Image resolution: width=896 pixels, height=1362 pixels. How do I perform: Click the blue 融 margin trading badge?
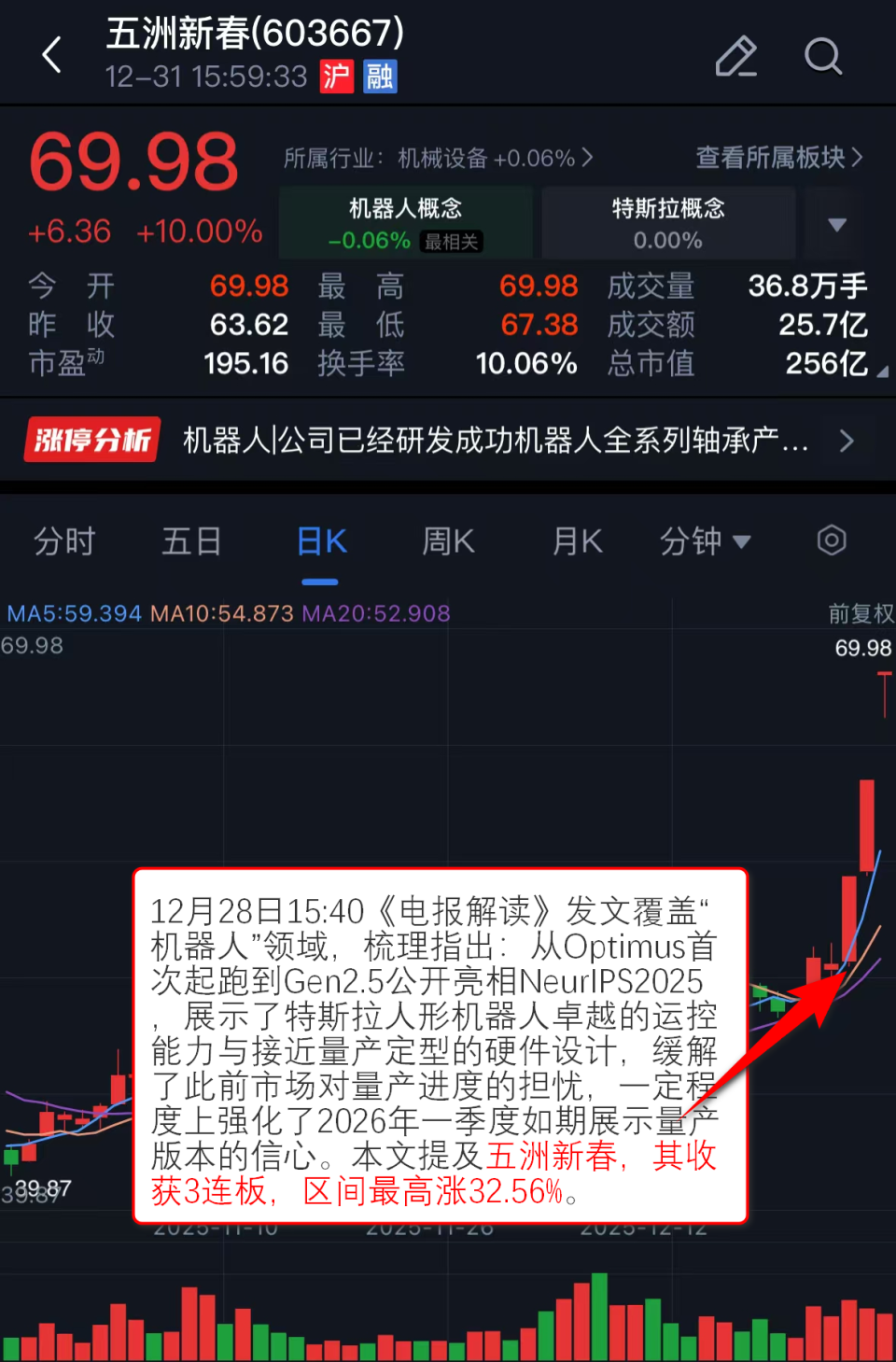(x=377, y=77)
